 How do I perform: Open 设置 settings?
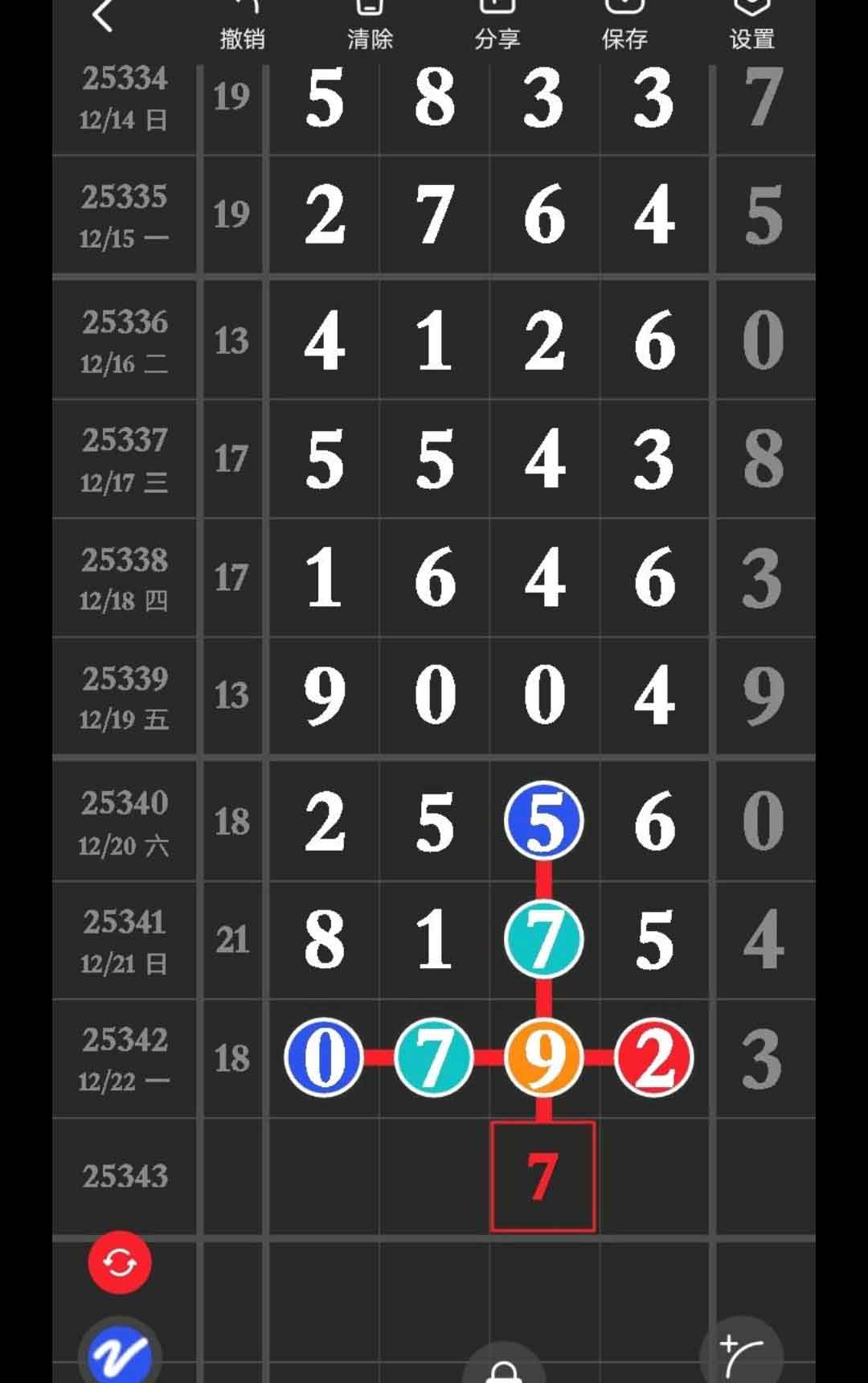click(751, 26)
